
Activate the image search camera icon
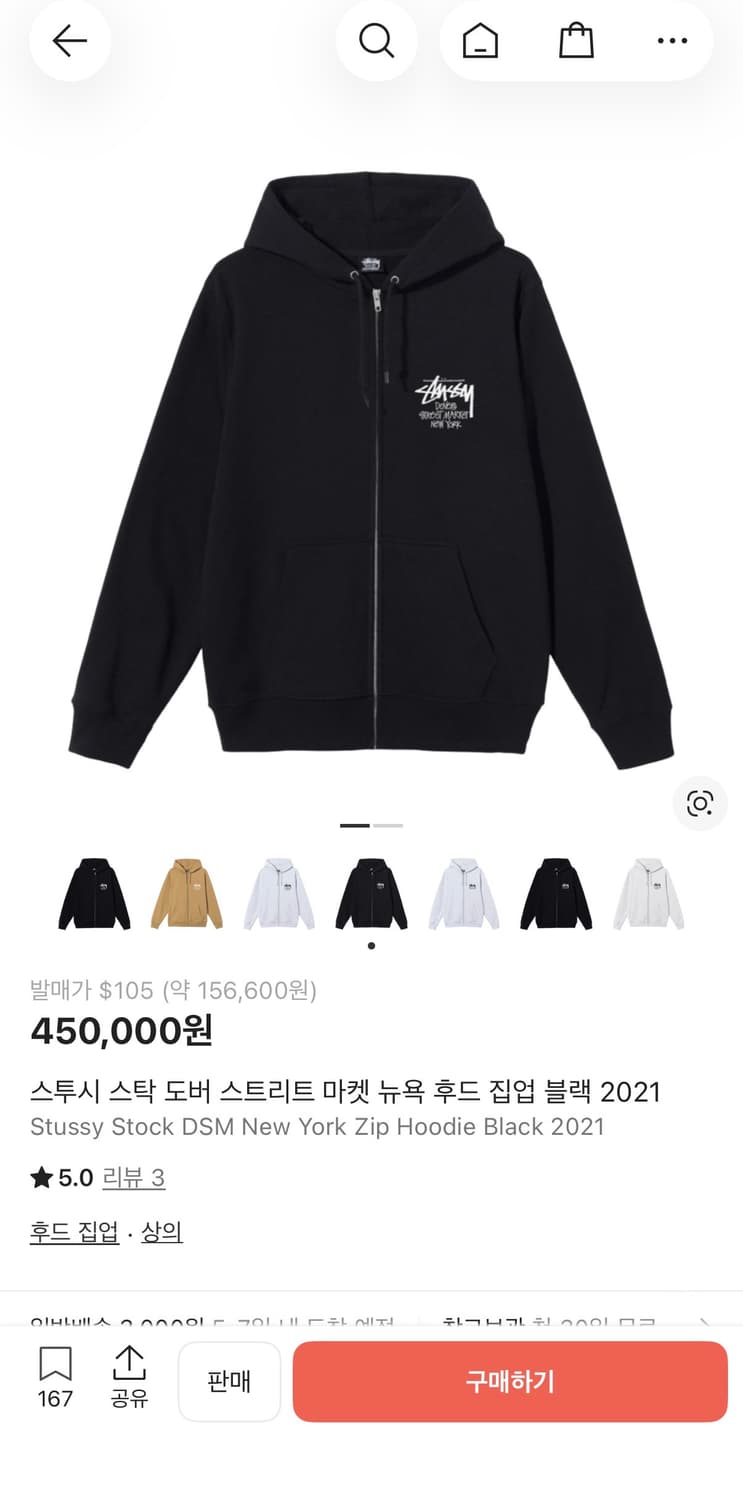700,804
